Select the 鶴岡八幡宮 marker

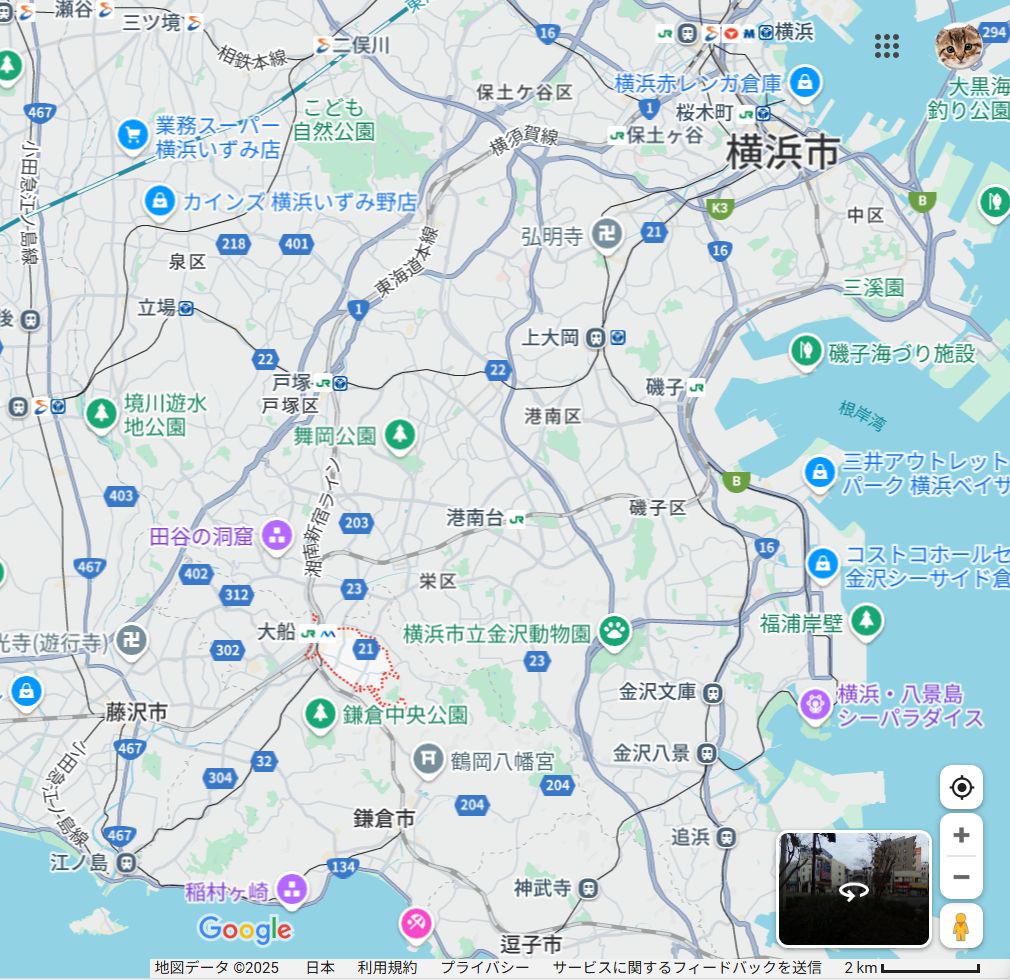(x=428, y=760)
